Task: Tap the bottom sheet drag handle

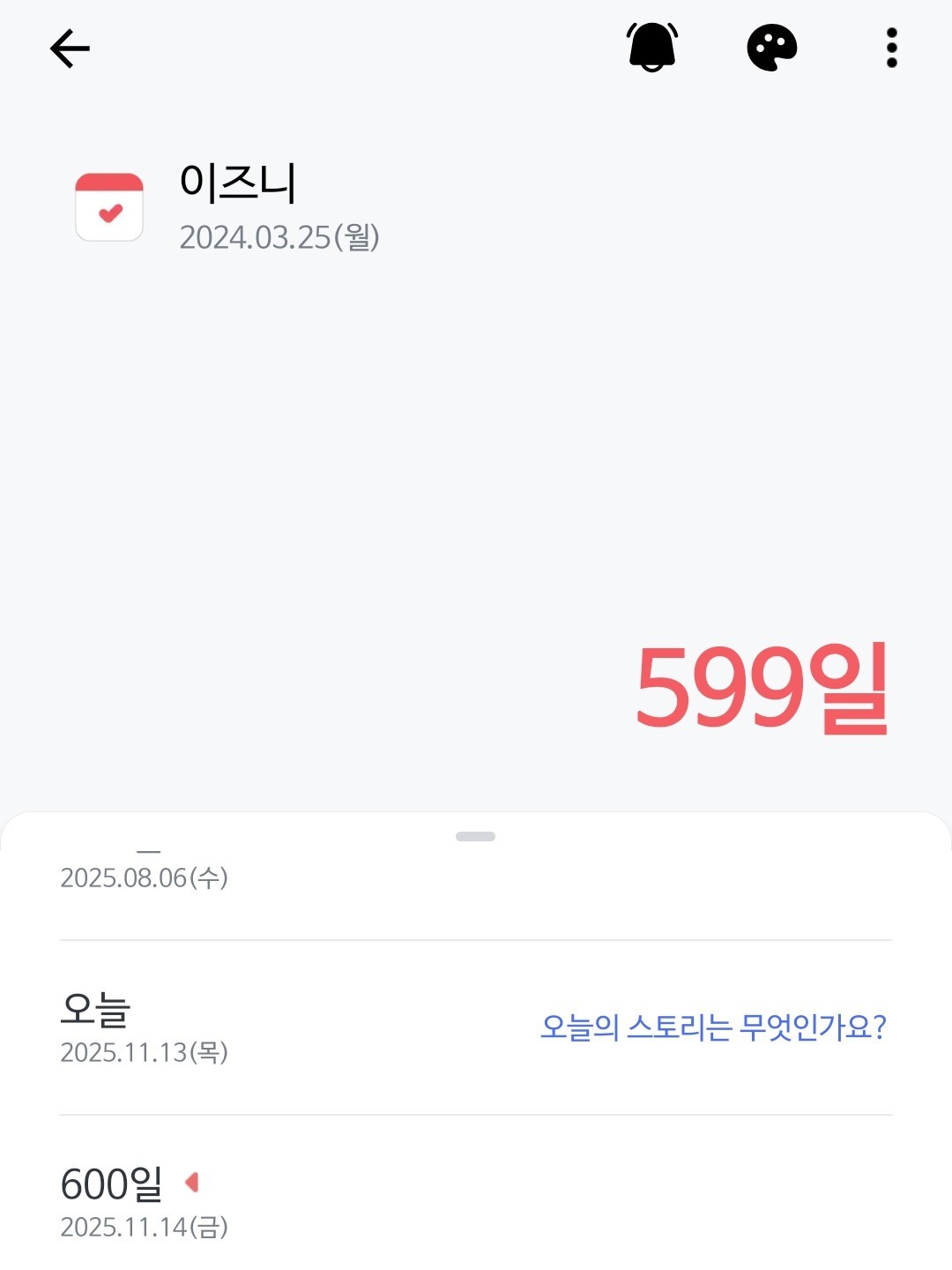Action: pyautogui.click(x=475, y=836)
